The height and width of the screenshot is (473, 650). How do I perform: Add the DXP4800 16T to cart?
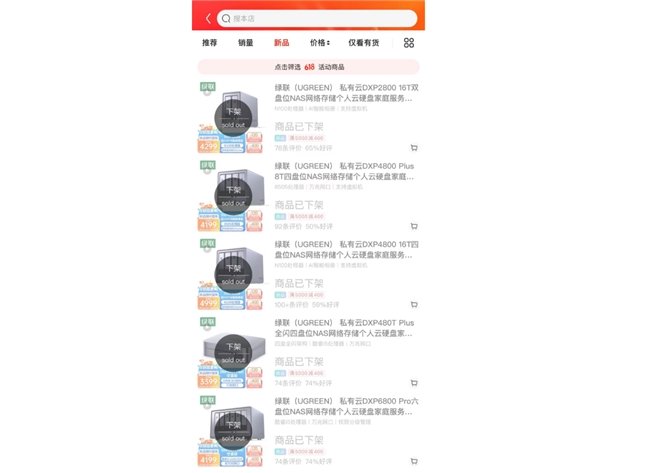[x=413, y=305]
